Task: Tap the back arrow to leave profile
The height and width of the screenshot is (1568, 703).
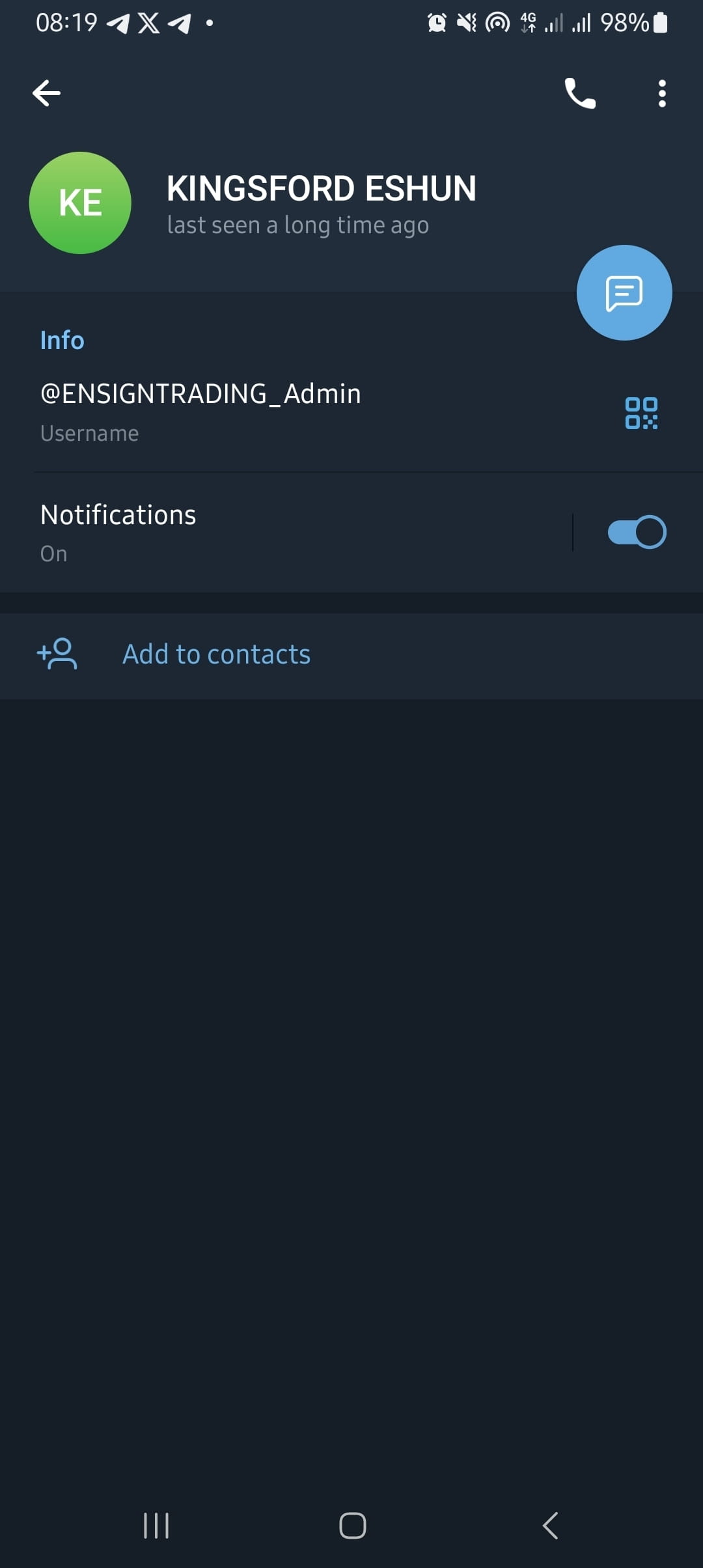Action: coord(46,92)
